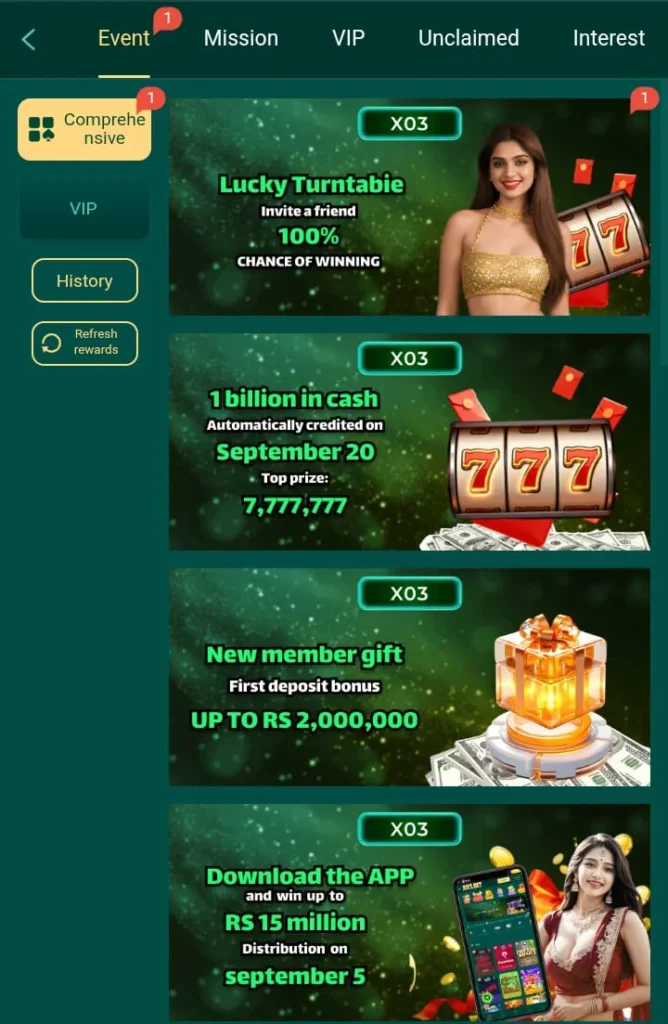Switch to the Mission tab
Viewport: 668px width, 1024px height.
pyautogui.click(x=241, y=39)
